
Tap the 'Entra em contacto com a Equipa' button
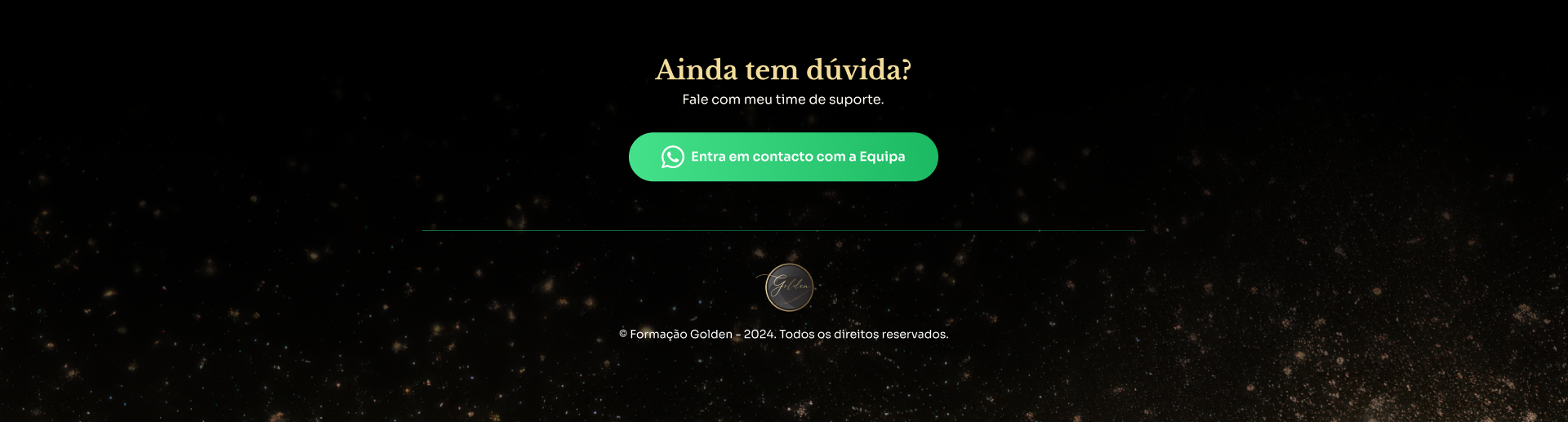782,157
